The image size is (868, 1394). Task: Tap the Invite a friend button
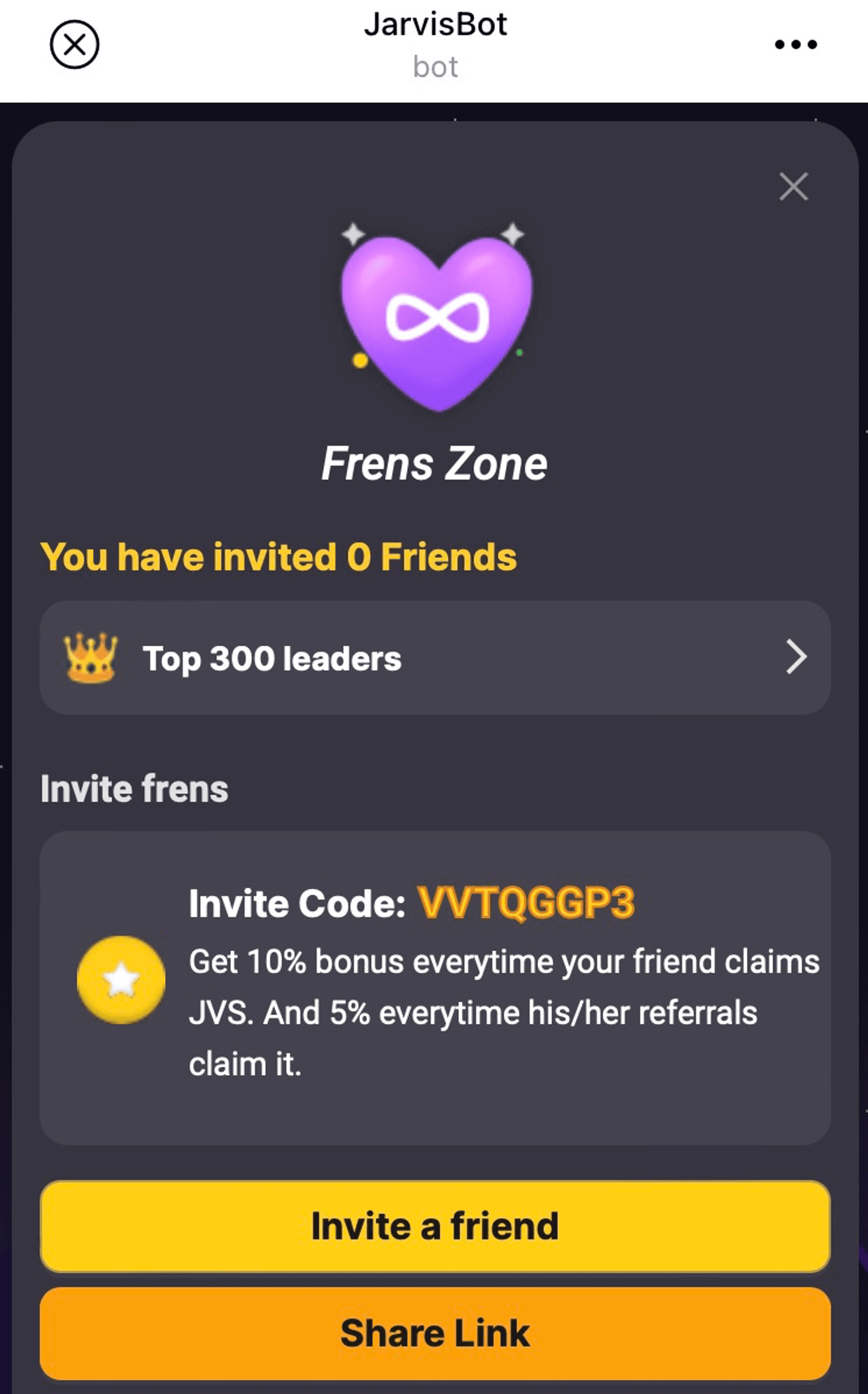434,1226
